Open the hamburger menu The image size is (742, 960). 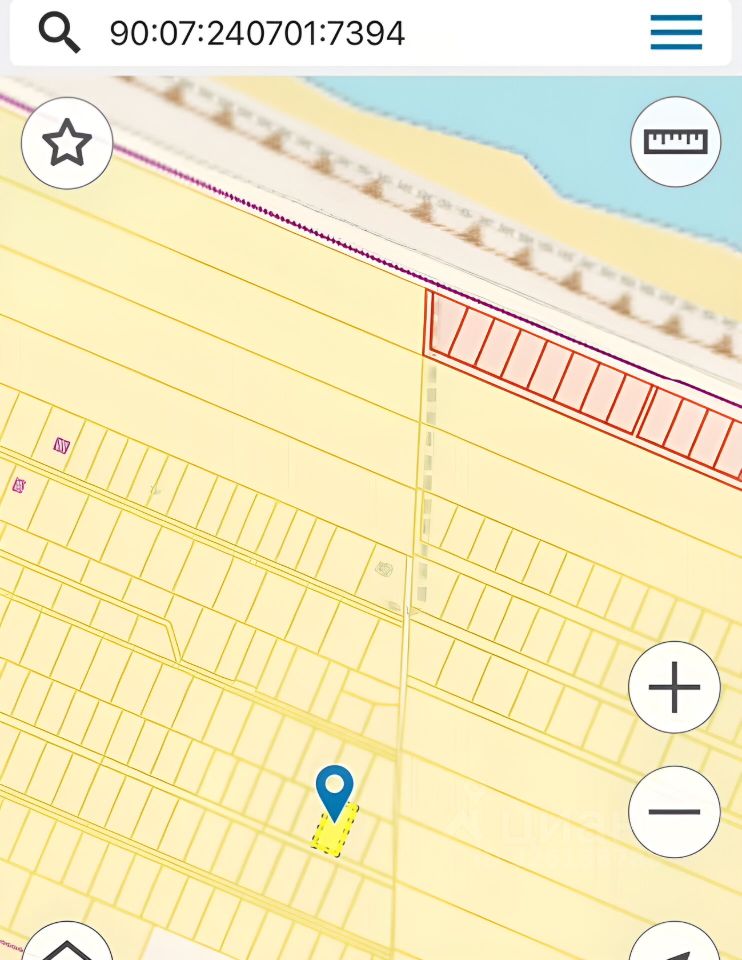point(676,33)
